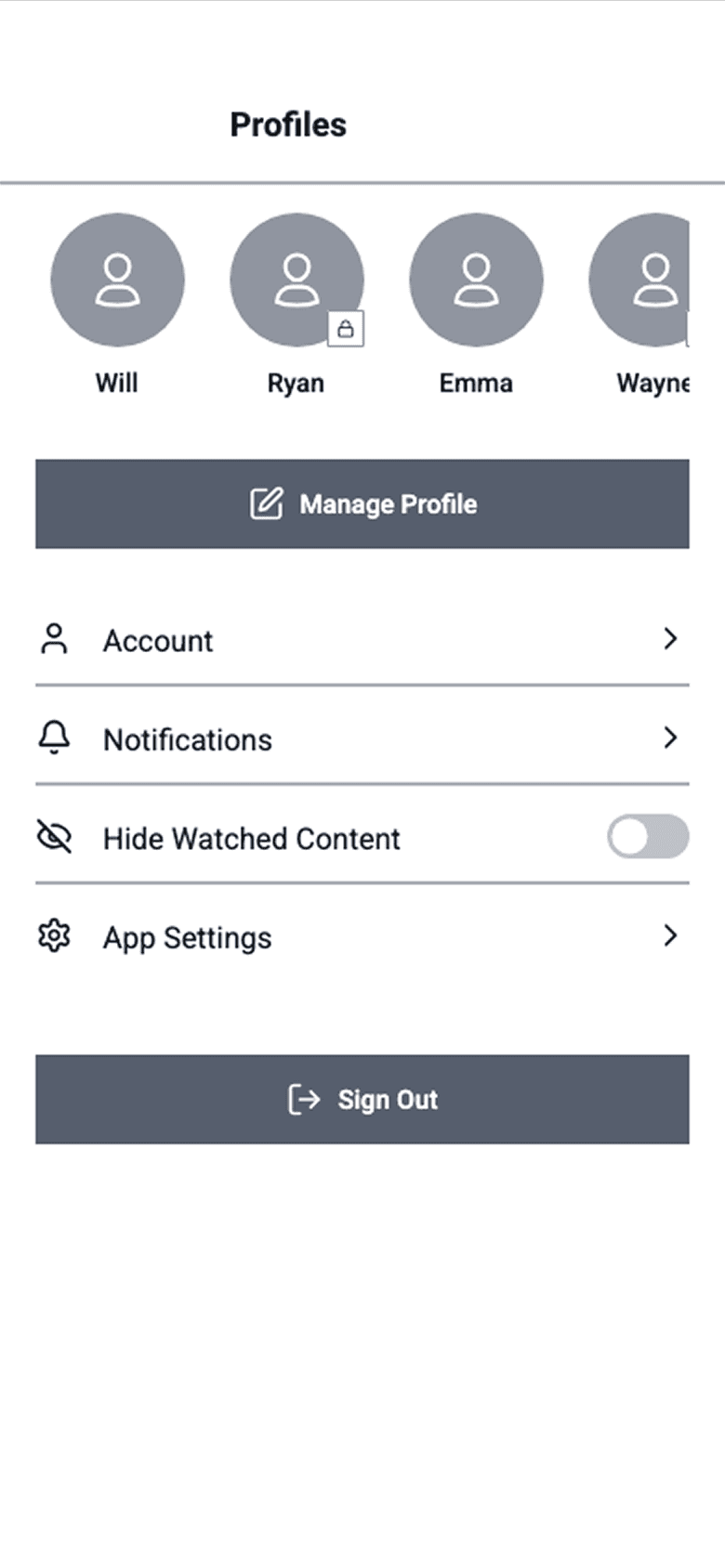This screenshot has width=725, height=1568.
Task: Sign out of the account
Action: click(x=362, y=1099)
